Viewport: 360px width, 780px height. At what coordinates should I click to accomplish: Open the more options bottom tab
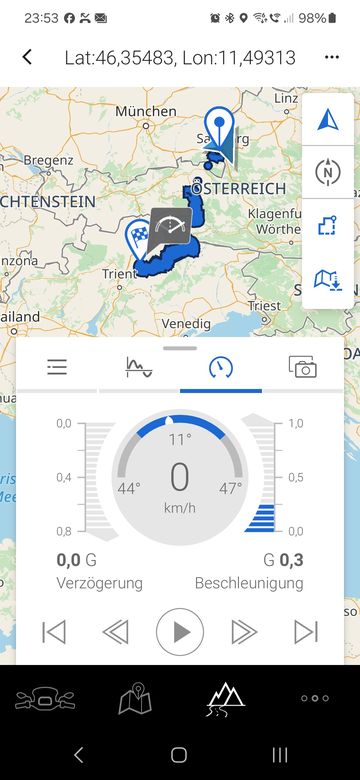click(x=315, y=698)
